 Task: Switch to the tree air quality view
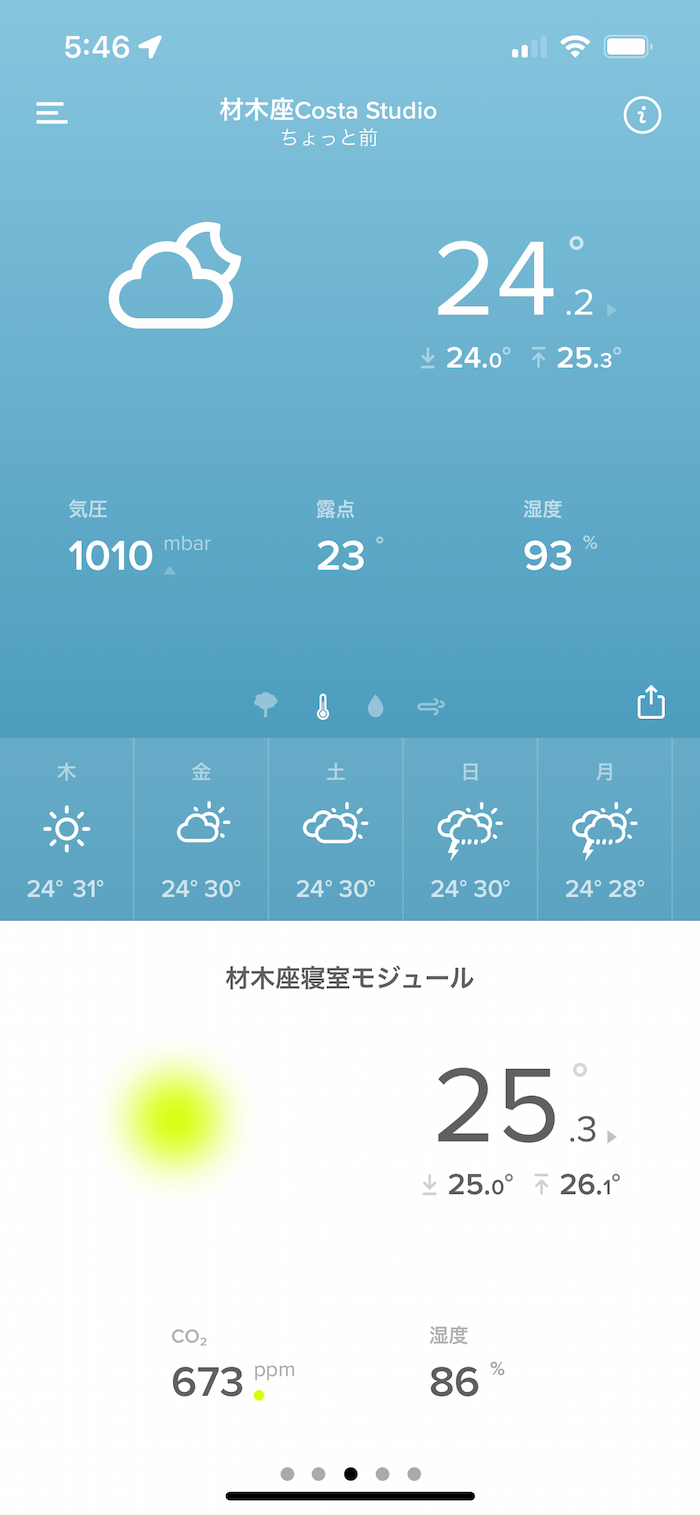(266, 706)
